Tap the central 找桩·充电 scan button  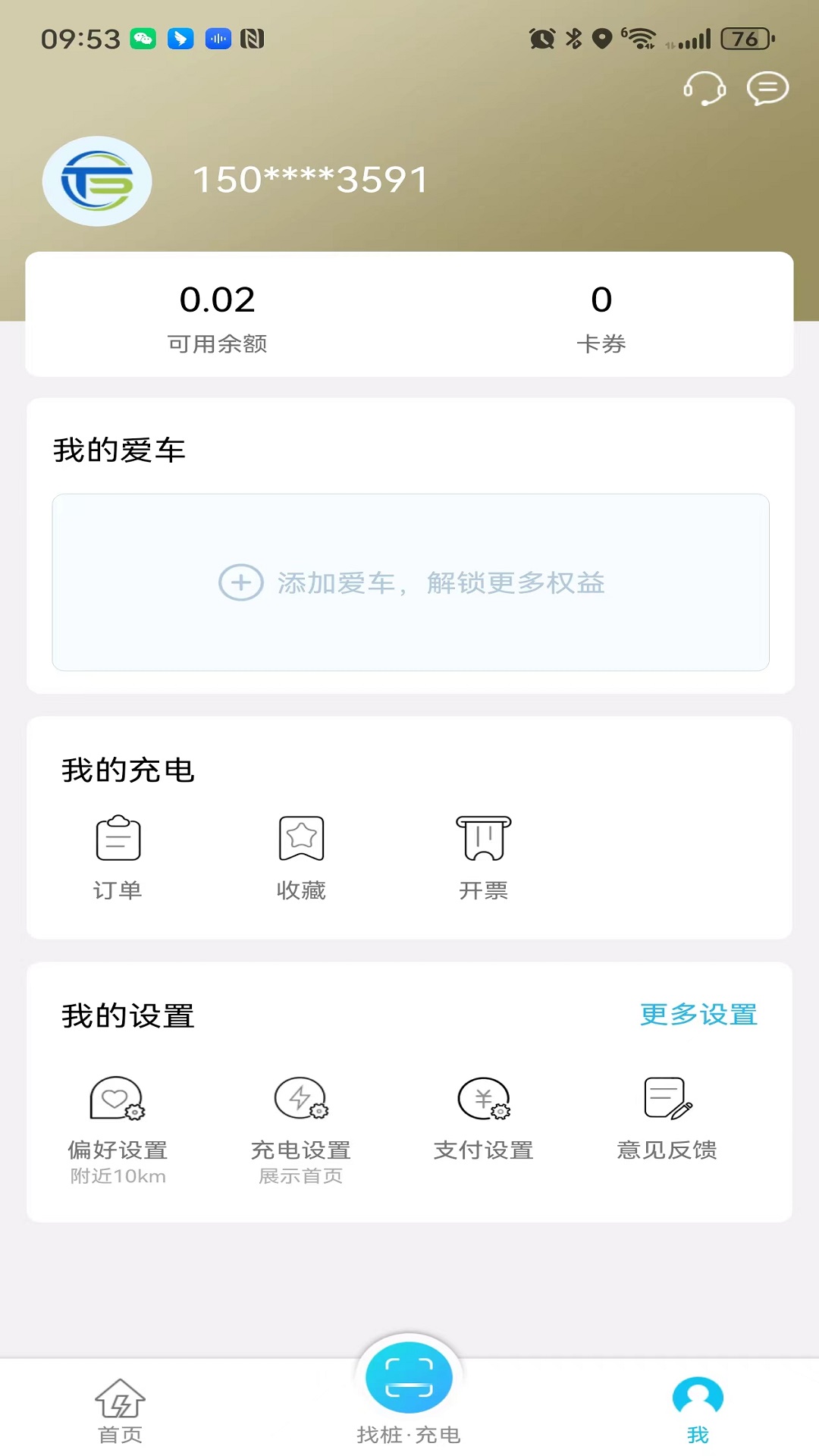click(409, 1377)
